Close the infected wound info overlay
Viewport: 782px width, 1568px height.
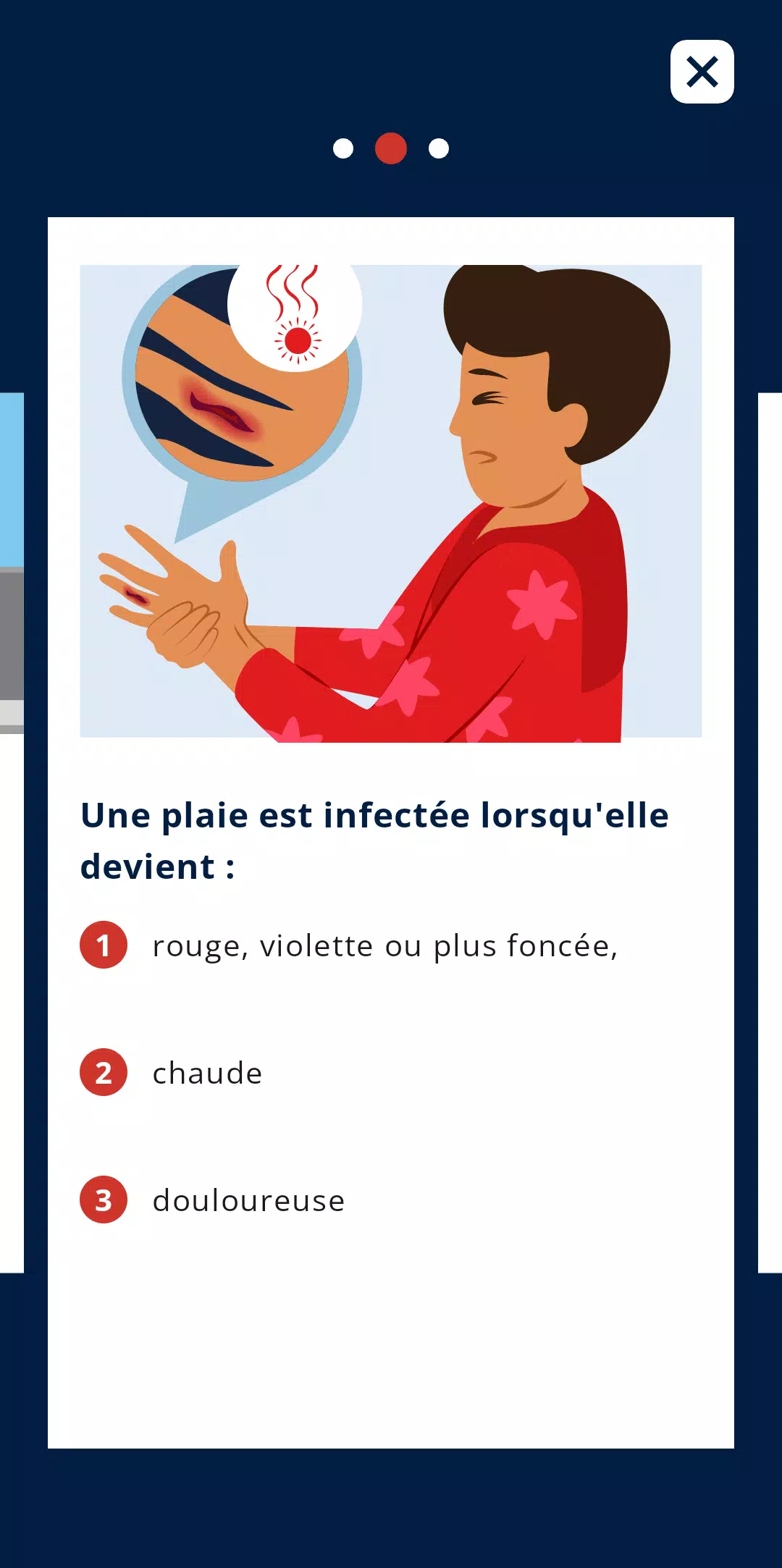[702, 72]
